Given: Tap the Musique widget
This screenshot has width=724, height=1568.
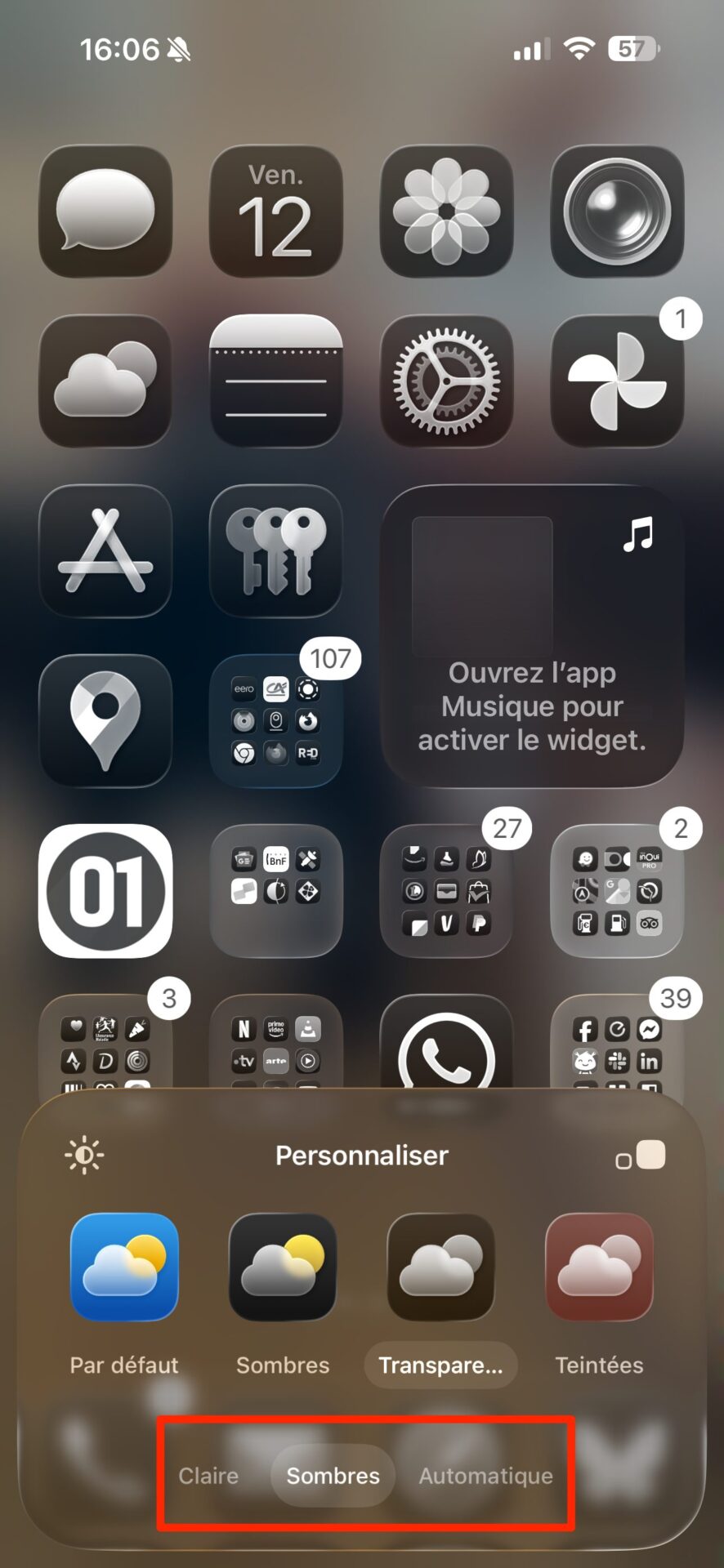Looking at the screenshot, I should pyautogui.click(x=532, y=636).
